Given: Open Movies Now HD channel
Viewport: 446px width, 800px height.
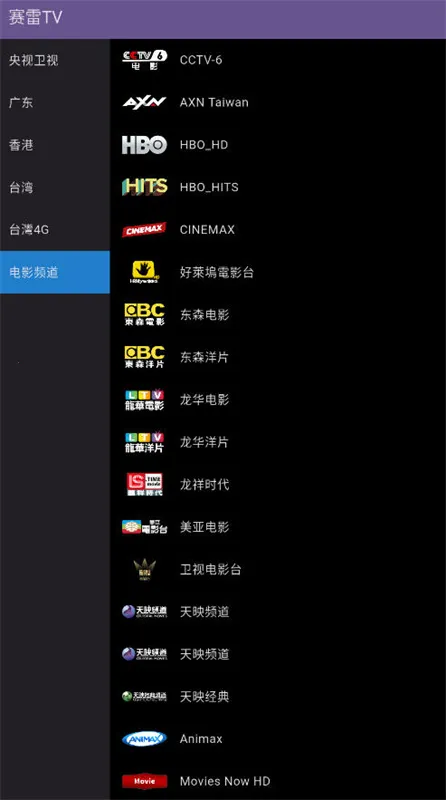Looking at the screenshot, I should [278, 781].
